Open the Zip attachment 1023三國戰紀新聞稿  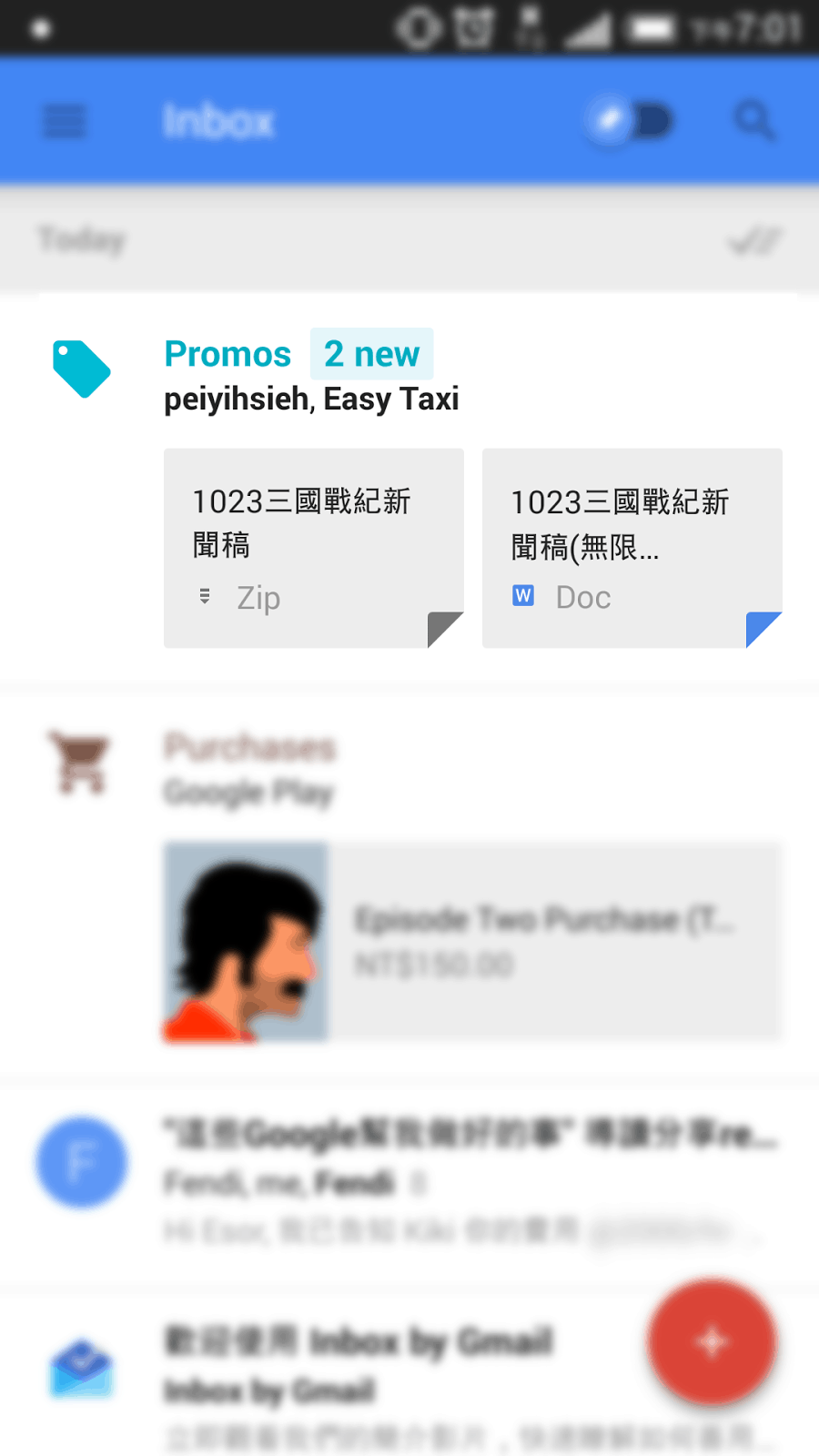(314, 548)
